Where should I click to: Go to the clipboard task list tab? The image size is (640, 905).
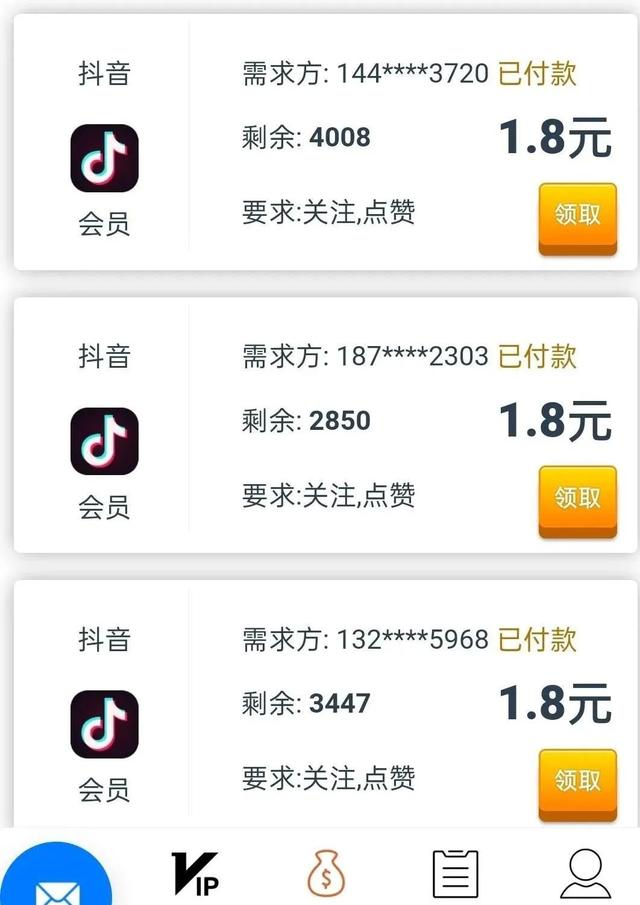coord(455,874)
